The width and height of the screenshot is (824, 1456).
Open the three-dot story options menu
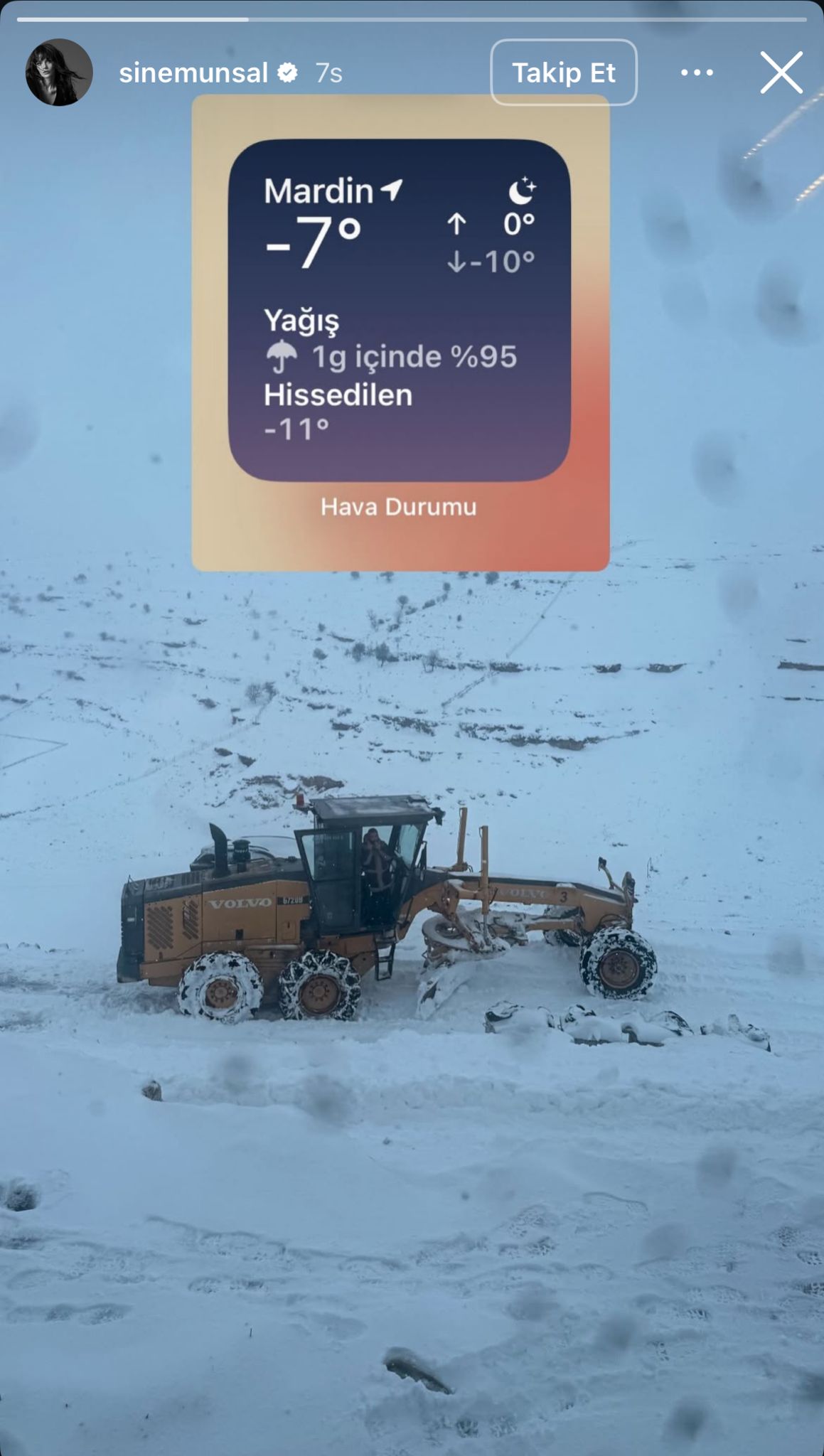[696, 73]
